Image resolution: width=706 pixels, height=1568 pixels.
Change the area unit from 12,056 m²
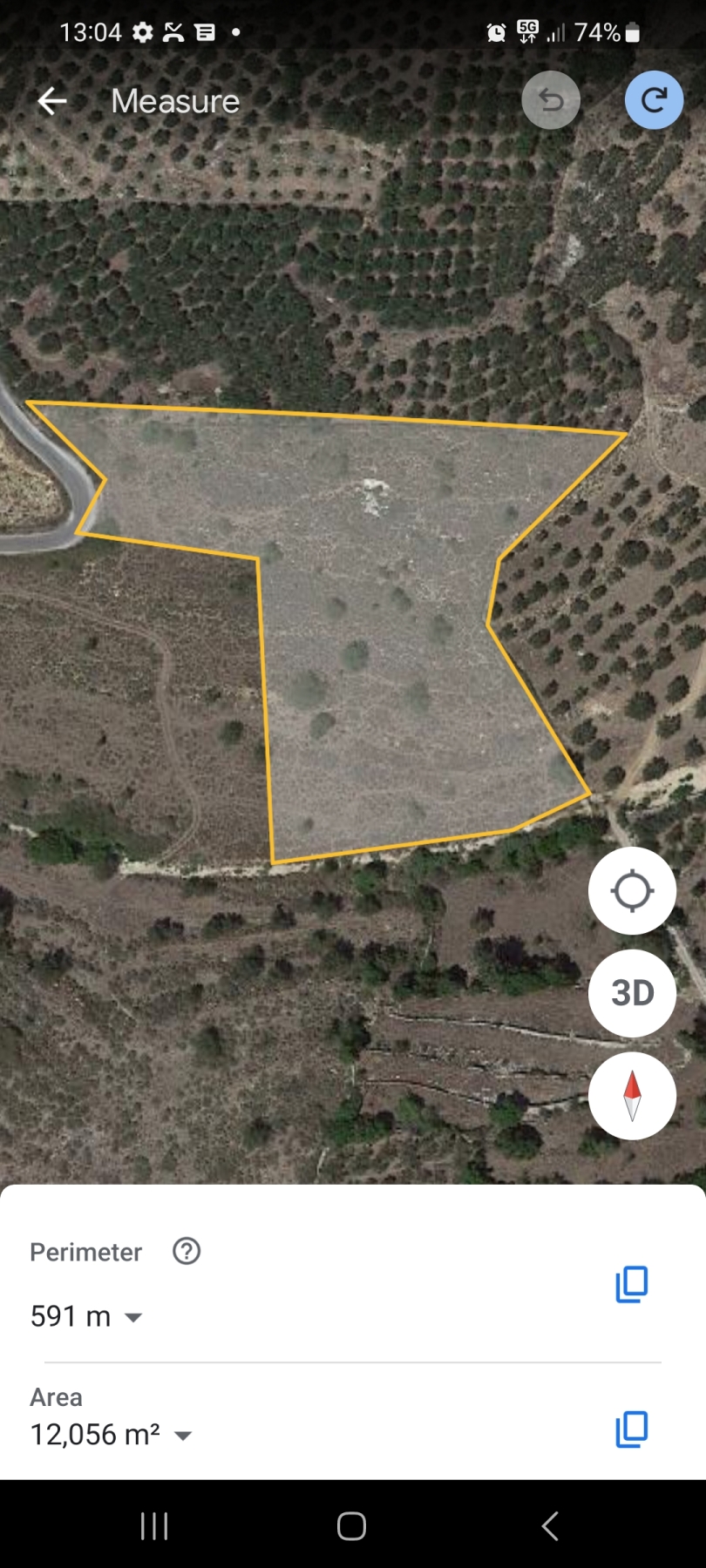pyautogui.click(x=111, y=1434)
